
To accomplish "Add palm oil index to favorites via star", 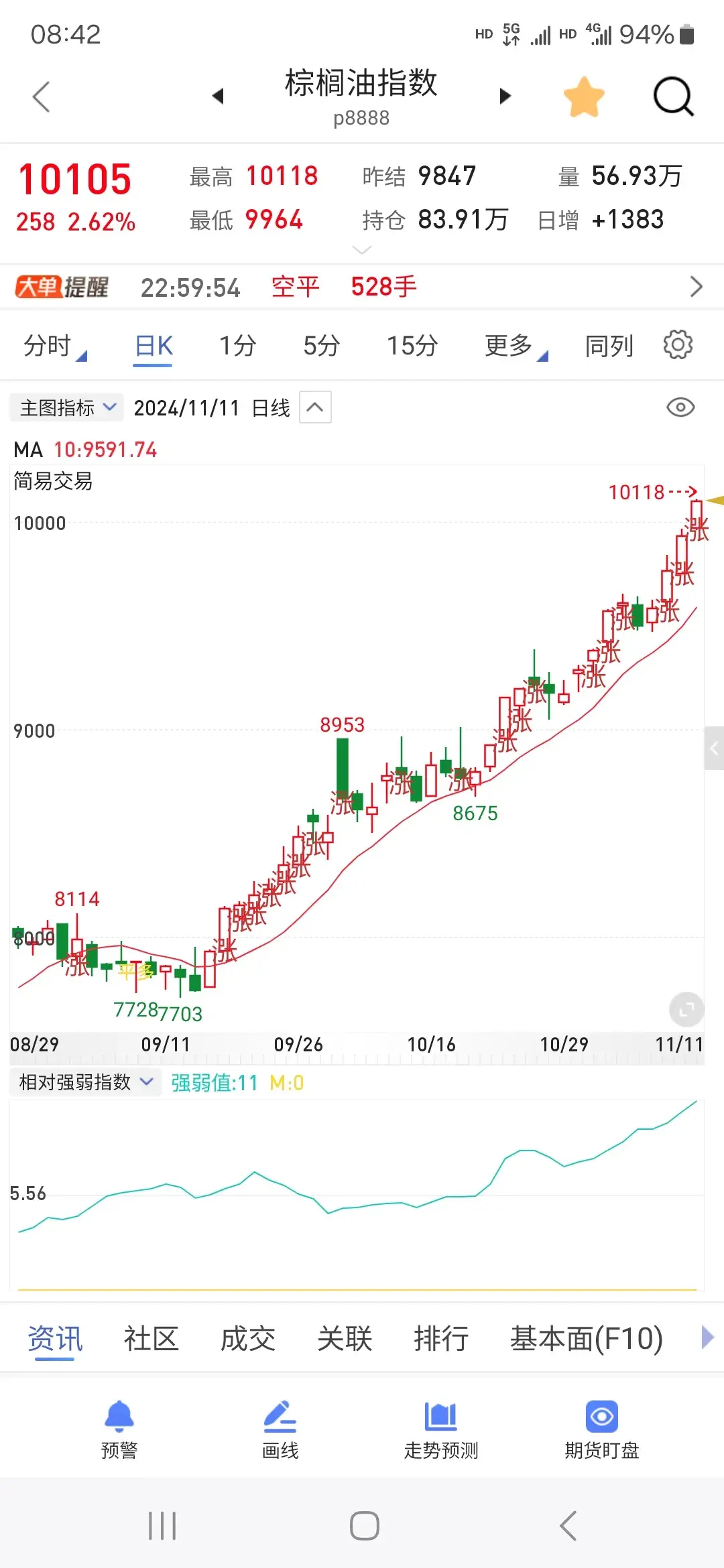I will 584,96.
